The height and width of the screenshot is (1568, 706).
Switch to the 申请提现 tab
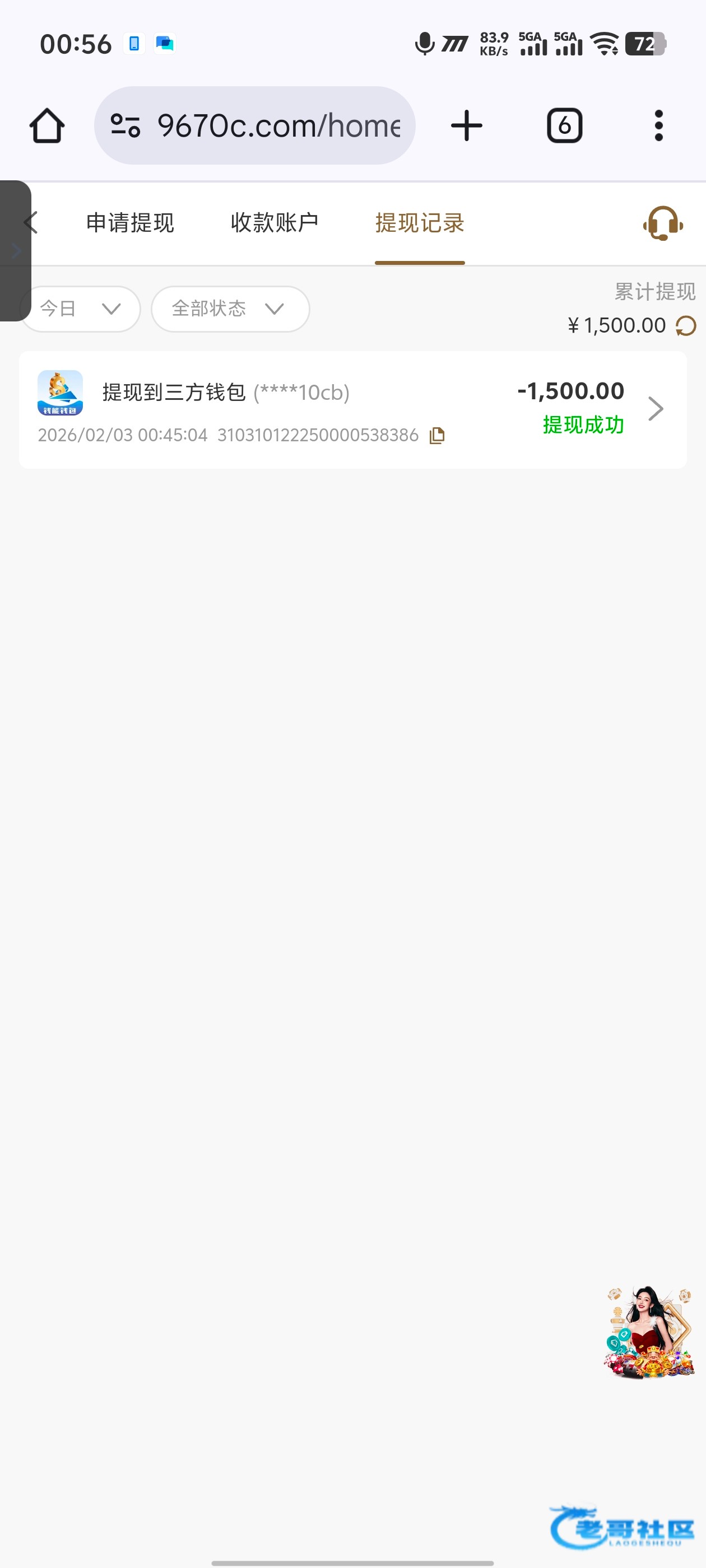130,223
